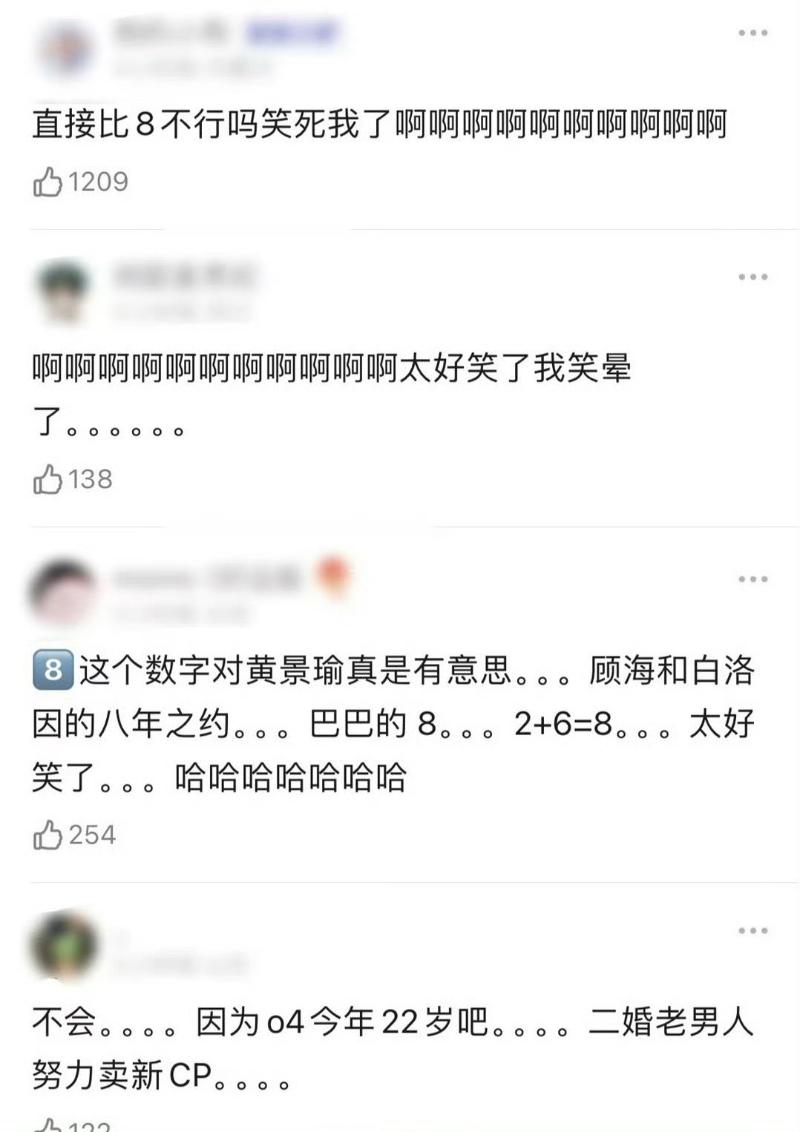Open more options on the 八年之约 comment

click(x=753, y=580)
